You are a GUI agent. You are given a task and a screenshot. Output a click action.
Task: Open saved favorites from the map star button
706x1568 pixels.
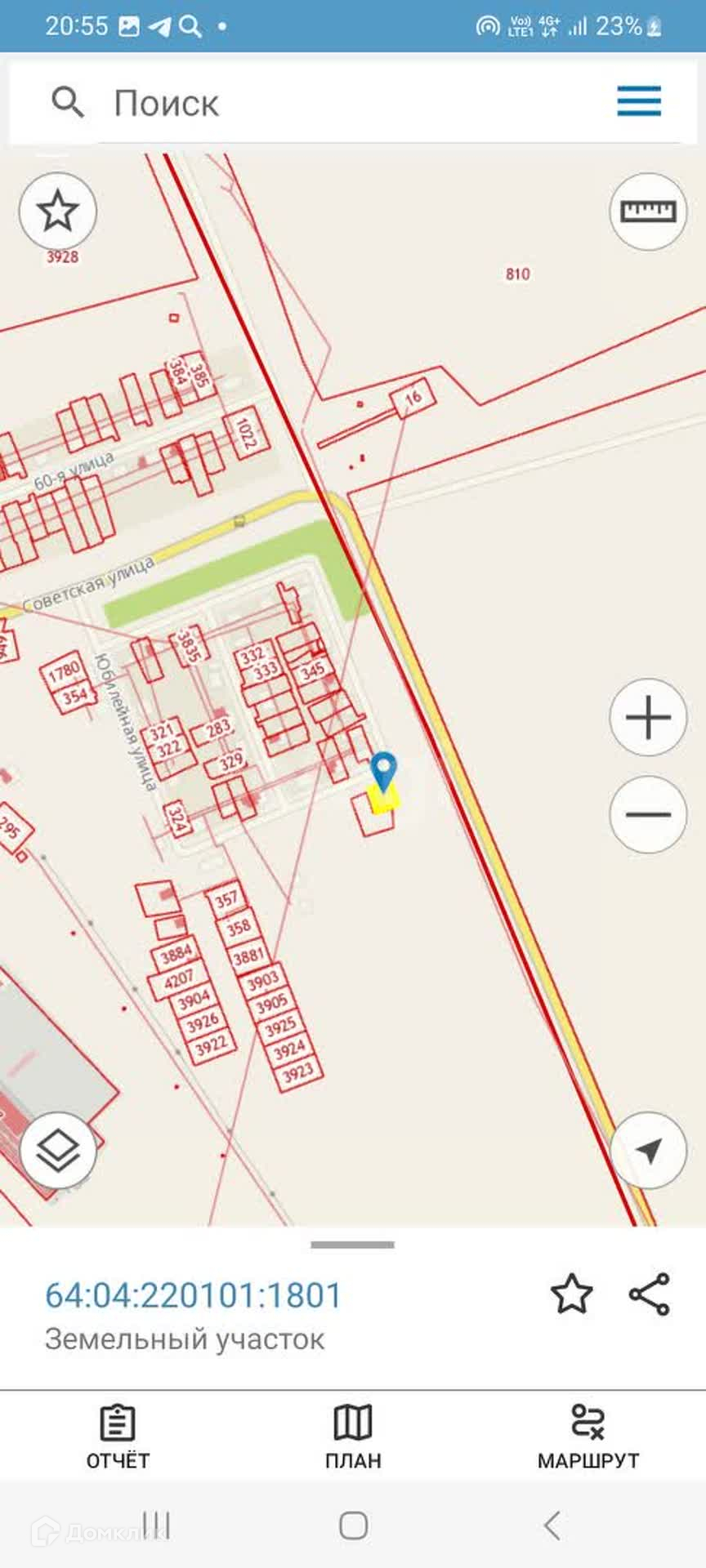(58, 211)
